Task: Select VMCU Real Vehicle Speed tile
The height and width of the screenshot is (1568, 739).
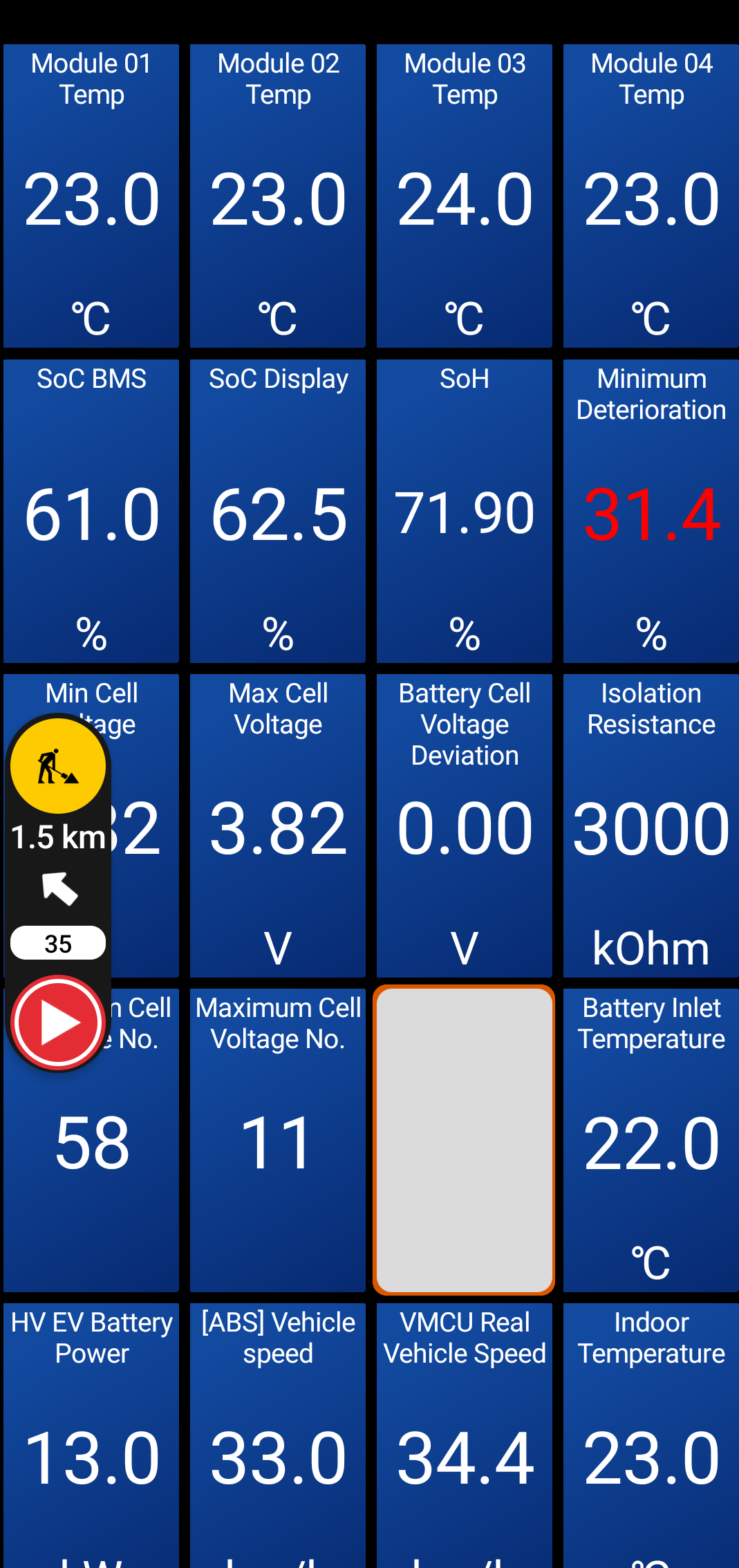Action: (x=465, y=1435)
